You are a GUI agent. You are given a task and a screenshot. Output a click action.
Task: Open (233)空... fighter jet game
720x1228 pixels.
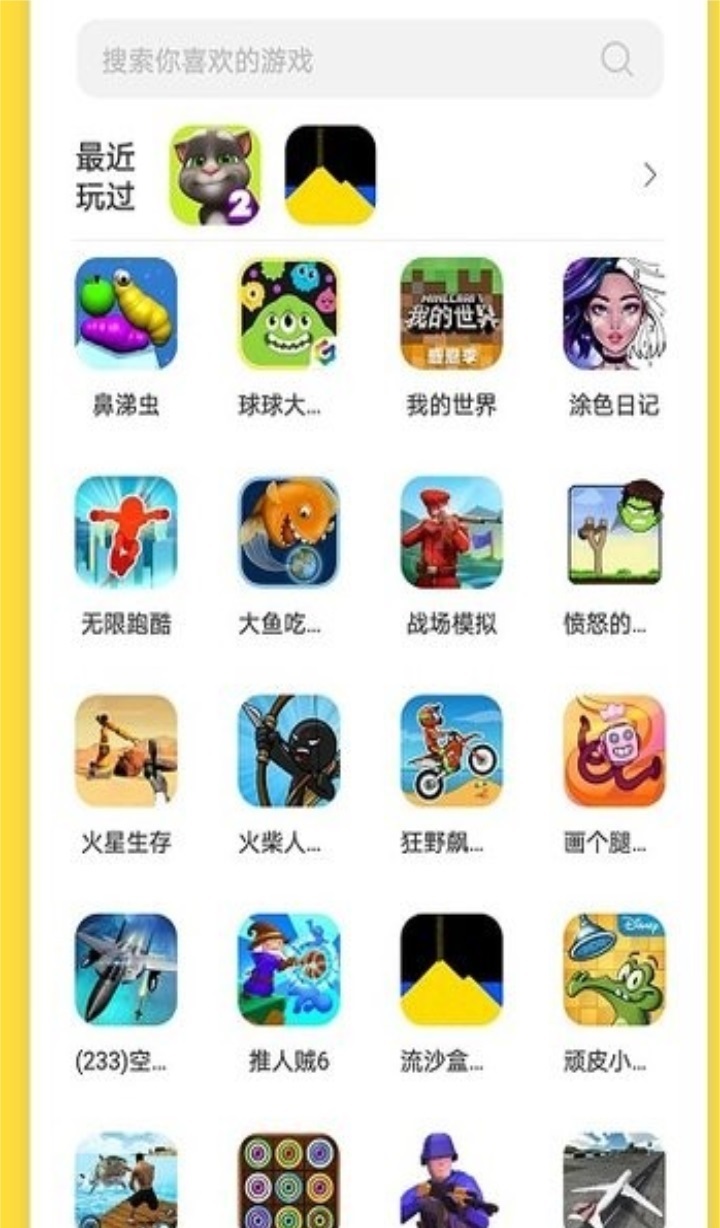[126, 969]
